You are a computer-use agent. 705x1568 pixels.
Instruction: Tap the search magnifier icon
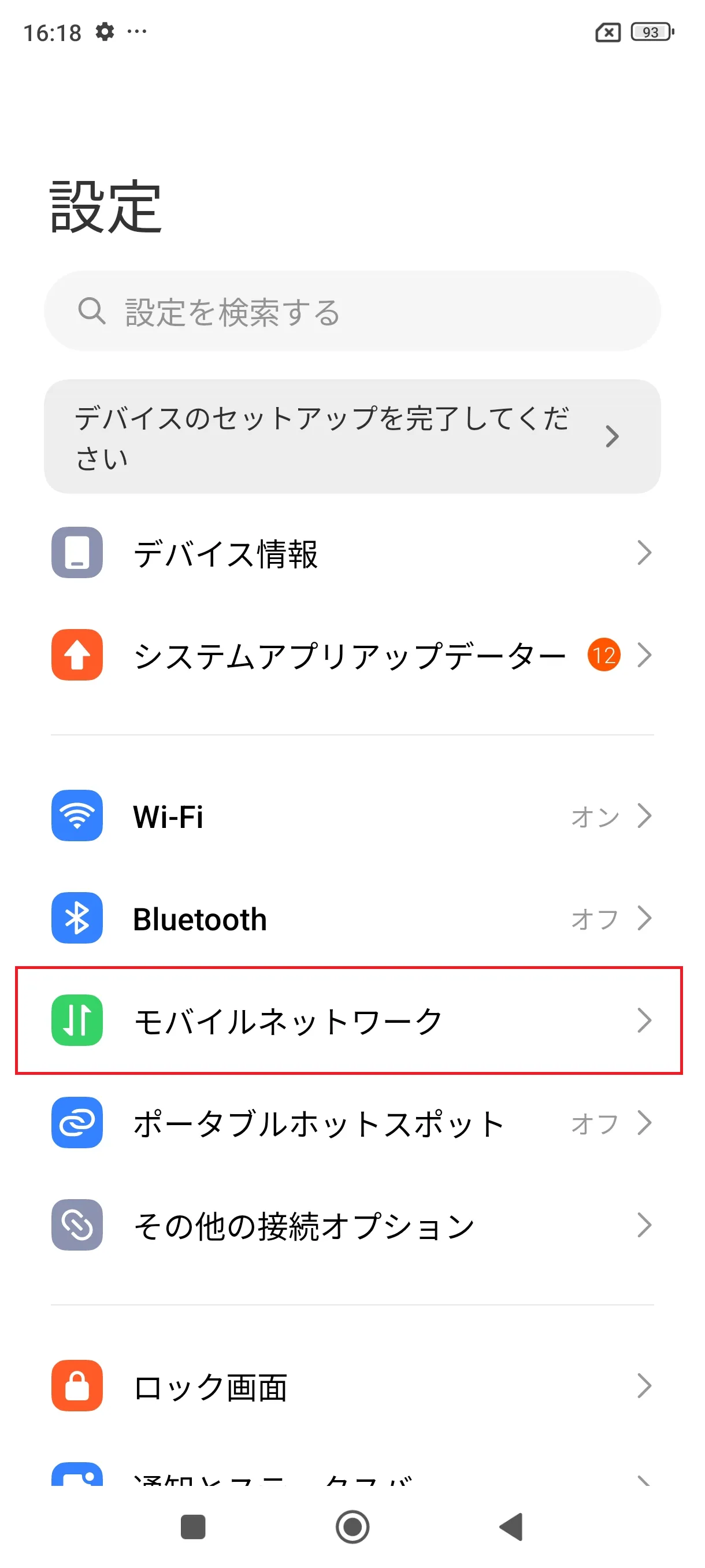92,311
